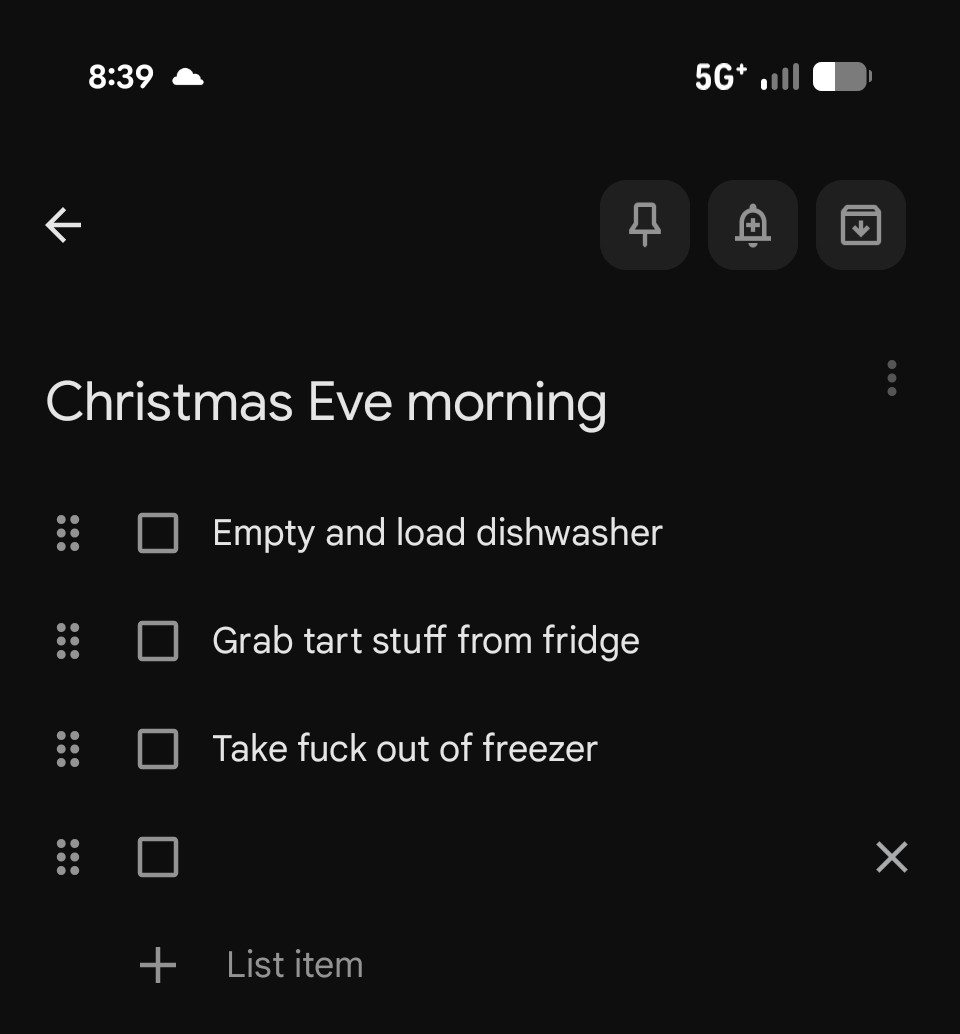The image size is (960, 1034).
Task: Tick the checkbox for the freezer item
Action: pos(158,749)
